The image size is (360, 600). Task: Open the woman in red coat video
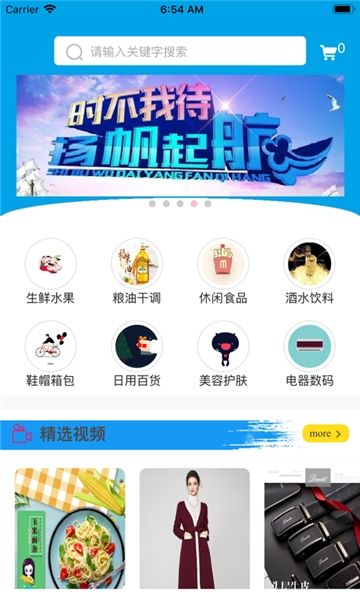(x=195, y=528)
